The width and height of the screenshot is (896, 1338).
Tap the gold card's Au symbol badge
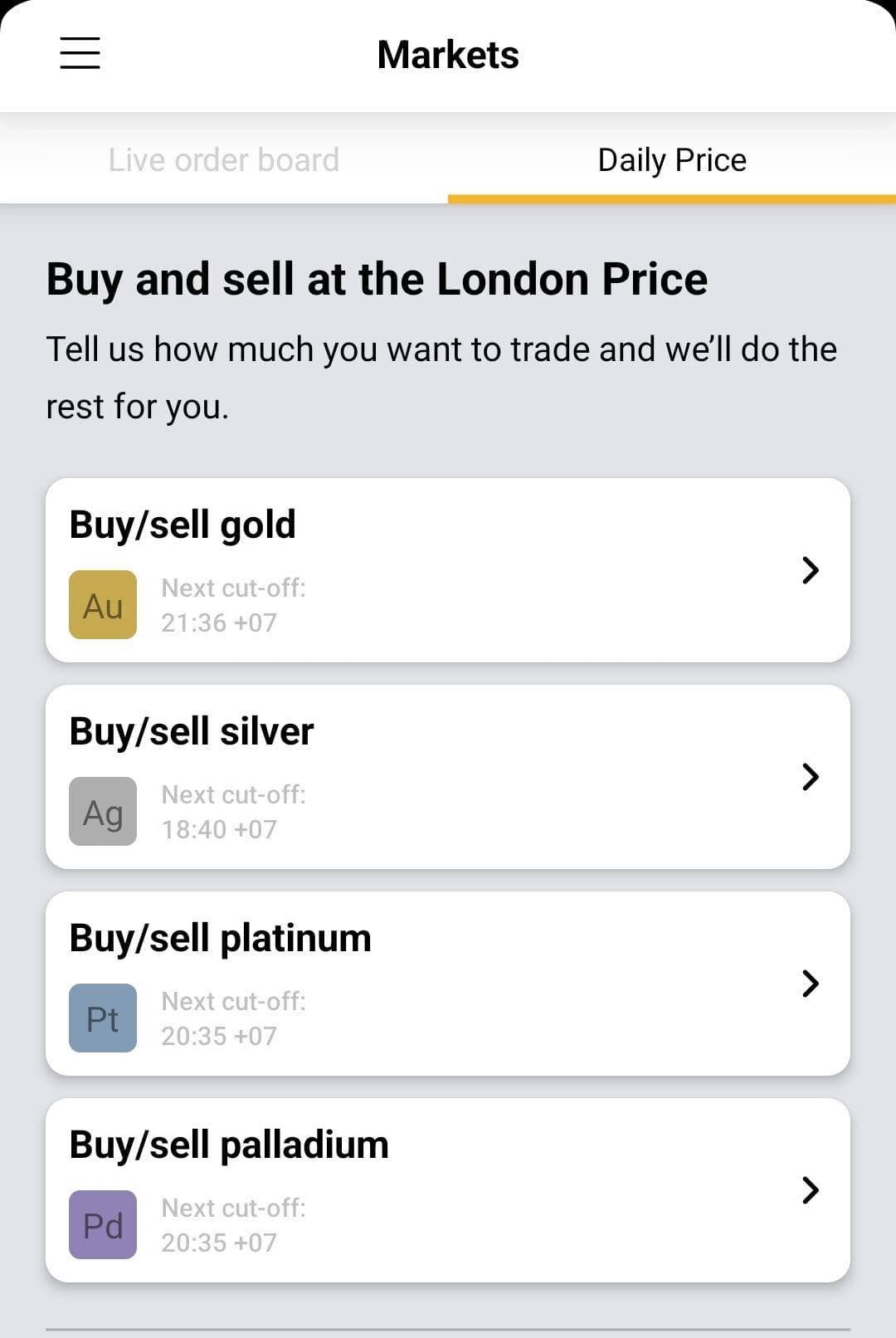102,605
